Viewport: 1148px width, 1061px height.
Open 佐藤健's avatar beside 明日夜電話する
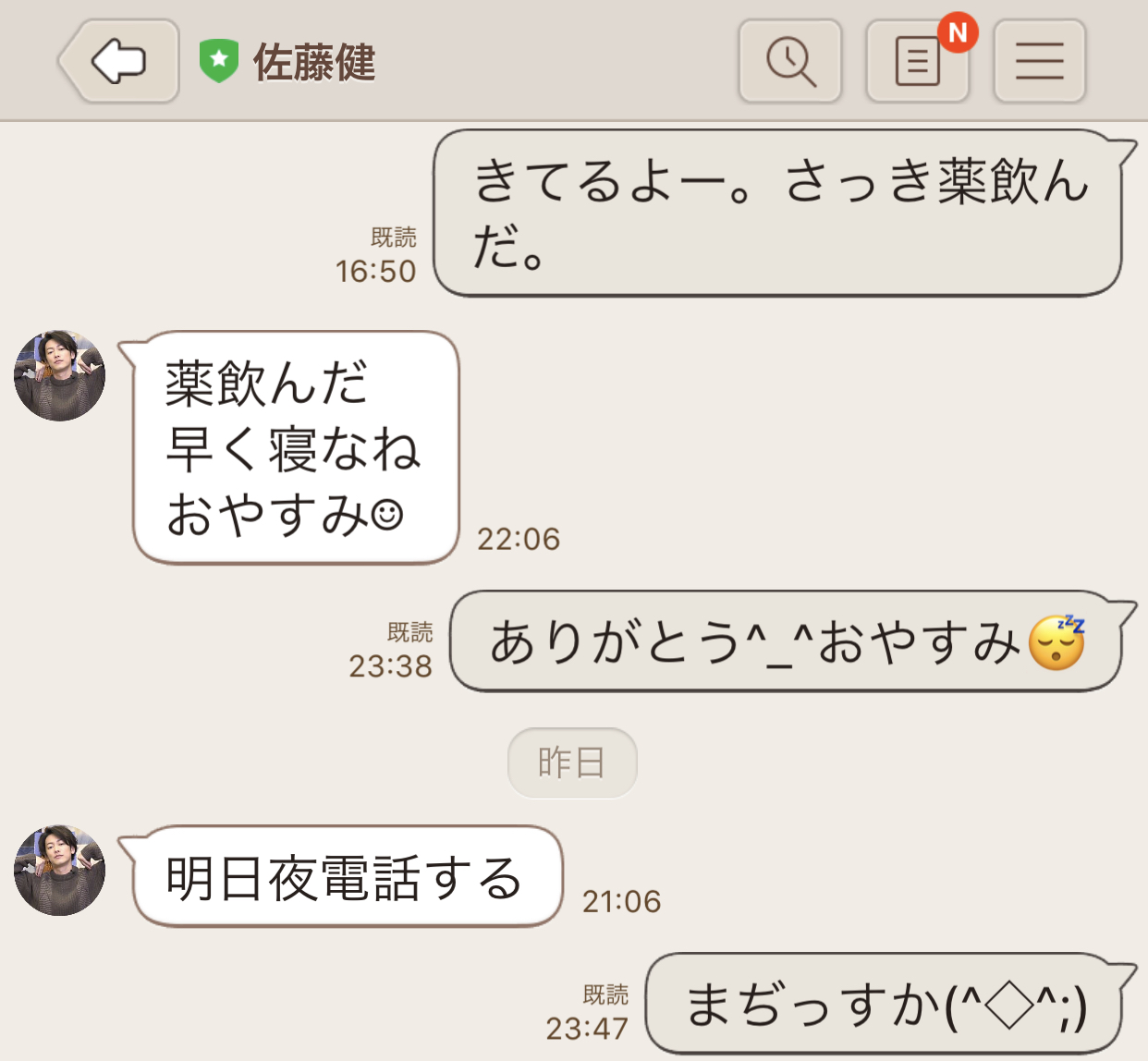click(x=60, y=871)
